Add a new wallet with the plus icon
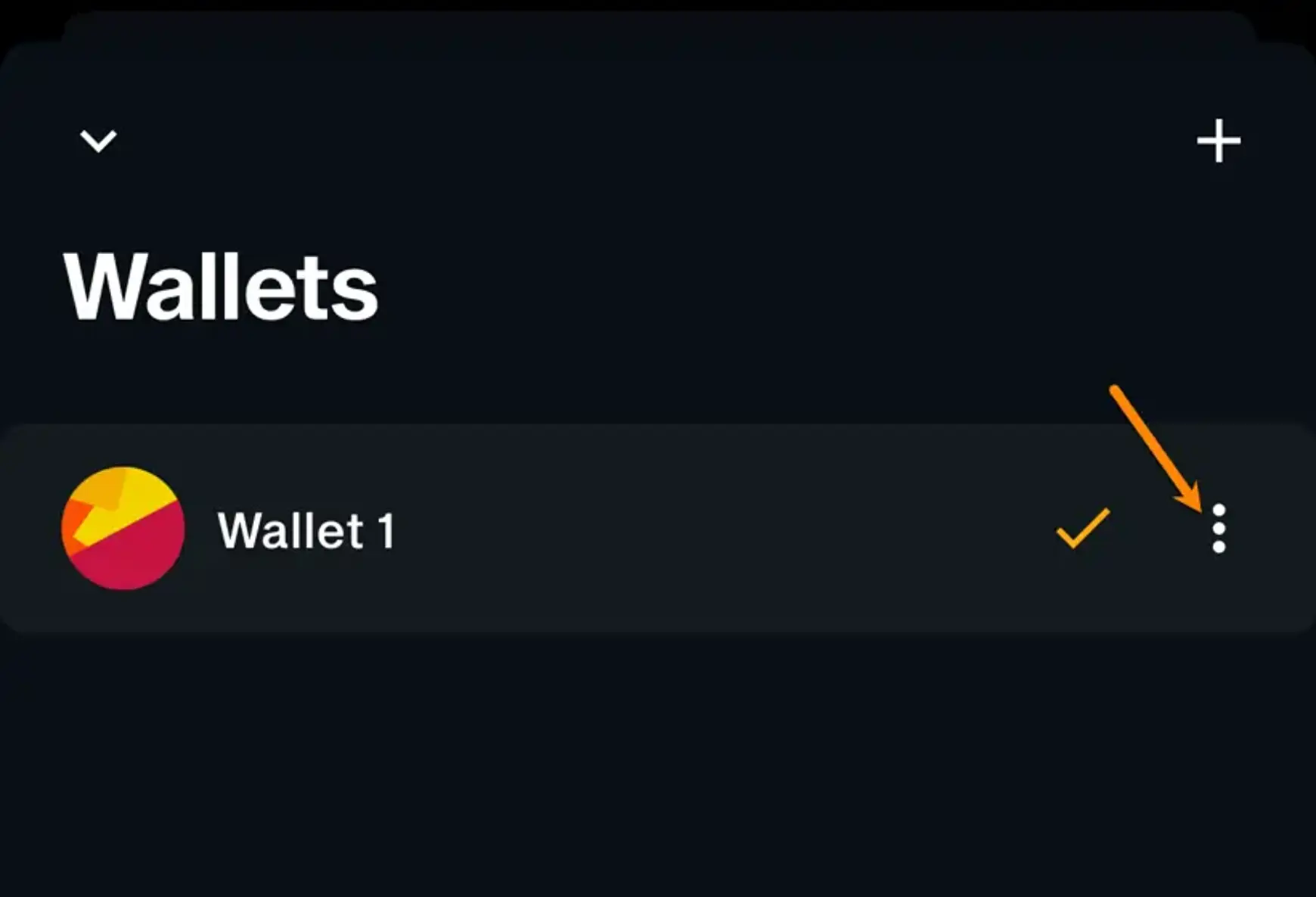The image size is (1316, 897). pos(1218,141)
